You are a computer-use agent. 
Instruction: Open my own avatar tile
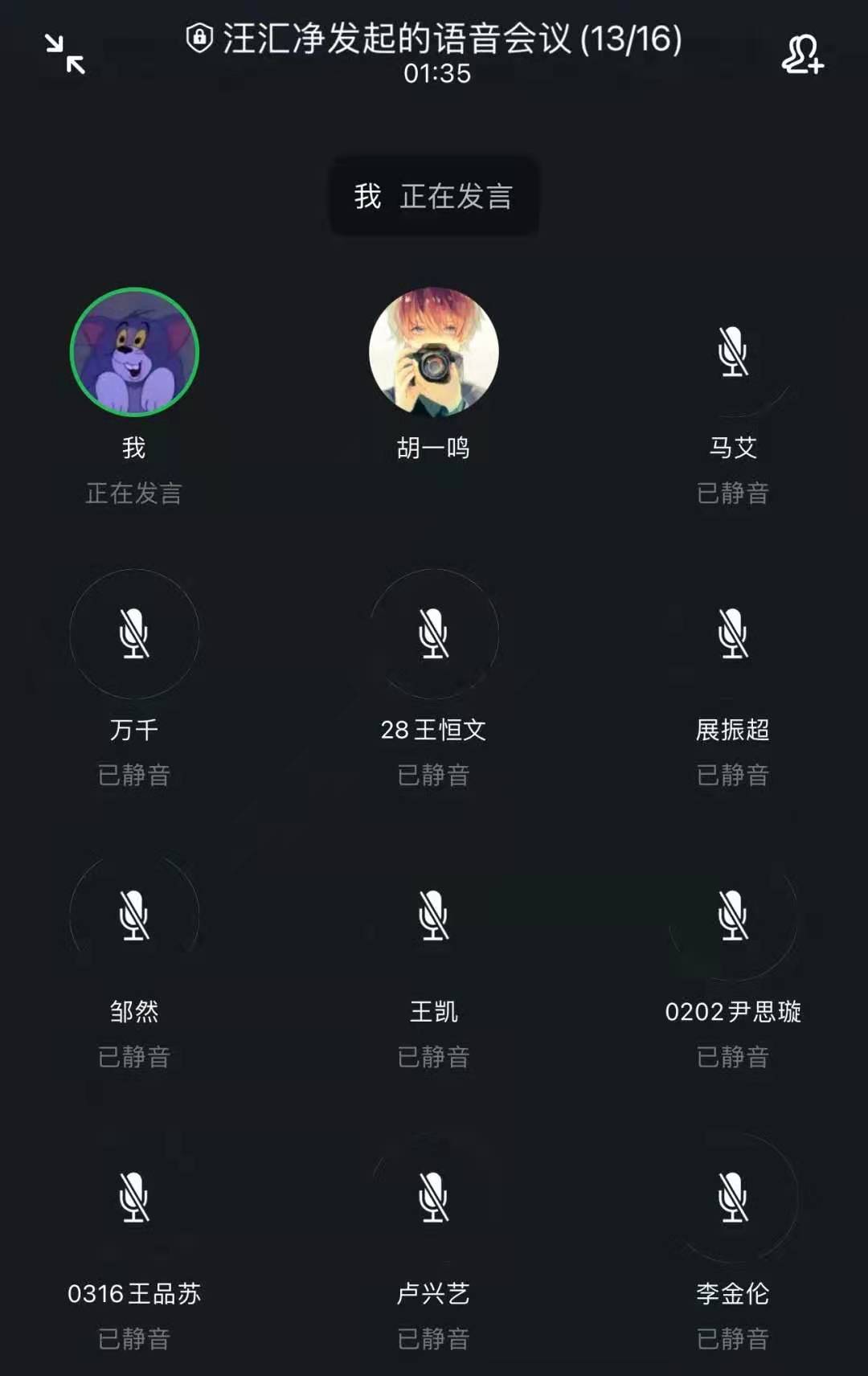pos(134,352)
